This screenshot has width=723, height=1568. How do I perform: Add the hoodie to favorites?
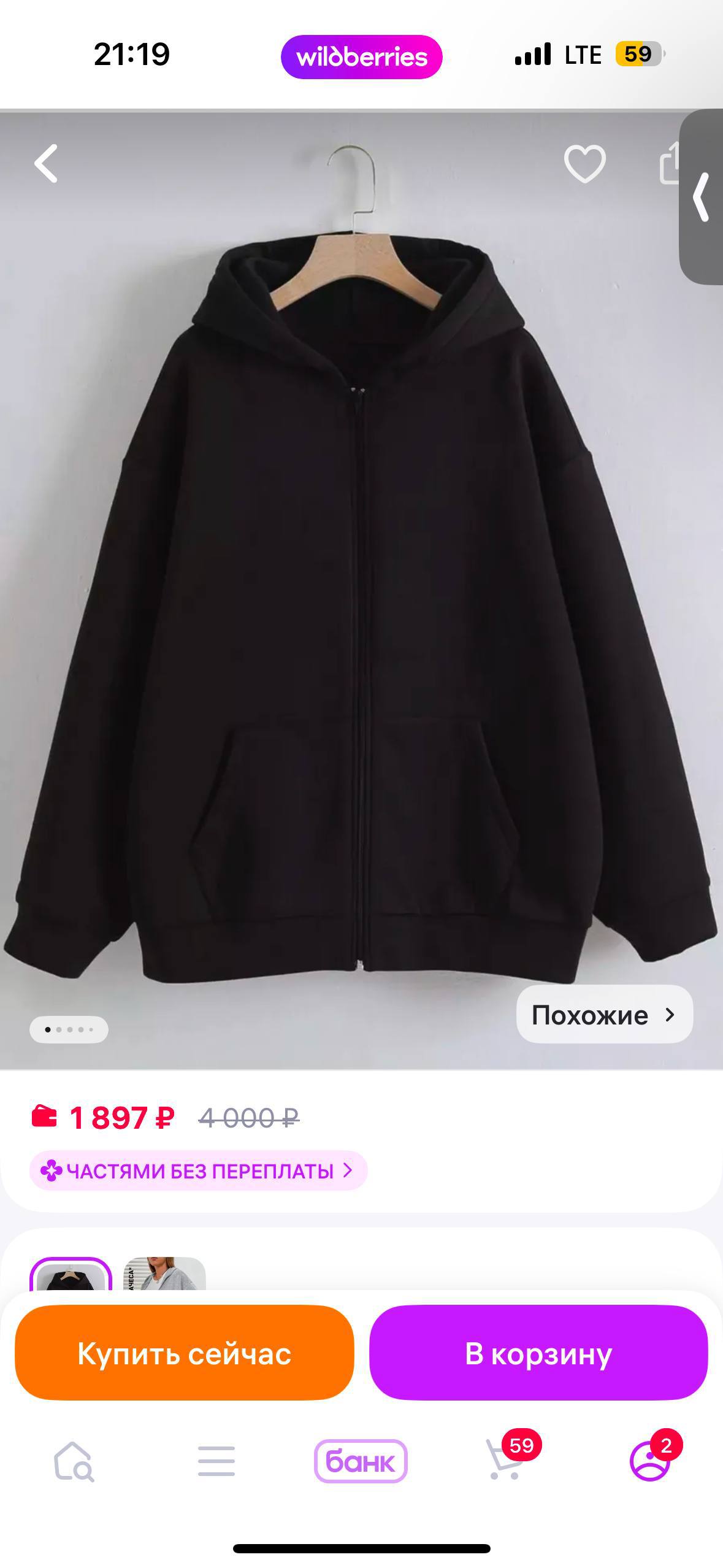tap(584, 164)
